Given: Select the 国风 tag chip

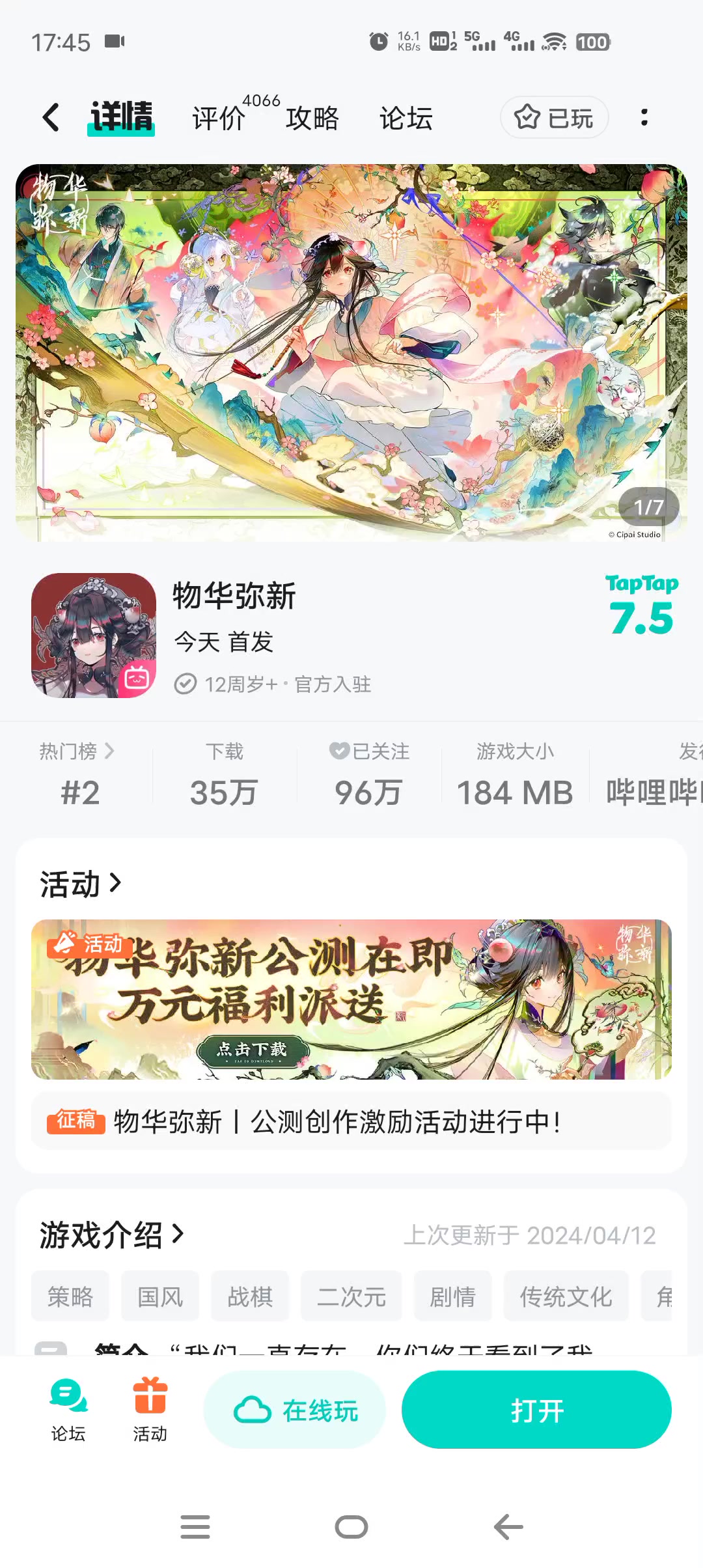Looking at the screenshot, I should [x=160, y=1296].
